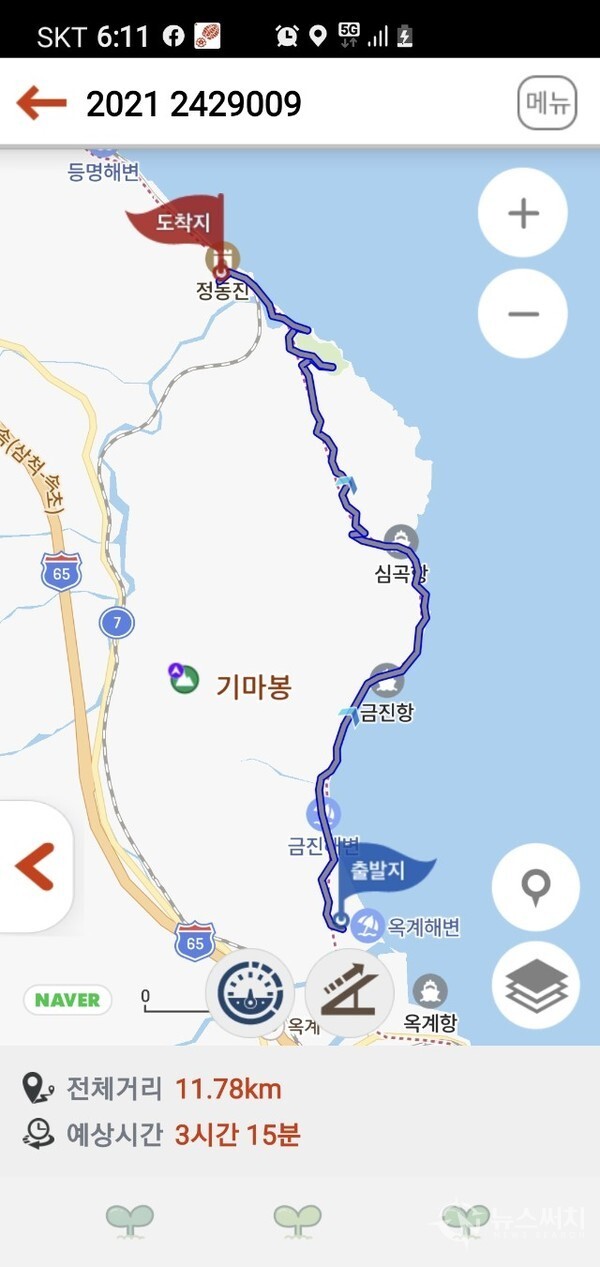Expand the side panel with the chevron

point(34,867)
